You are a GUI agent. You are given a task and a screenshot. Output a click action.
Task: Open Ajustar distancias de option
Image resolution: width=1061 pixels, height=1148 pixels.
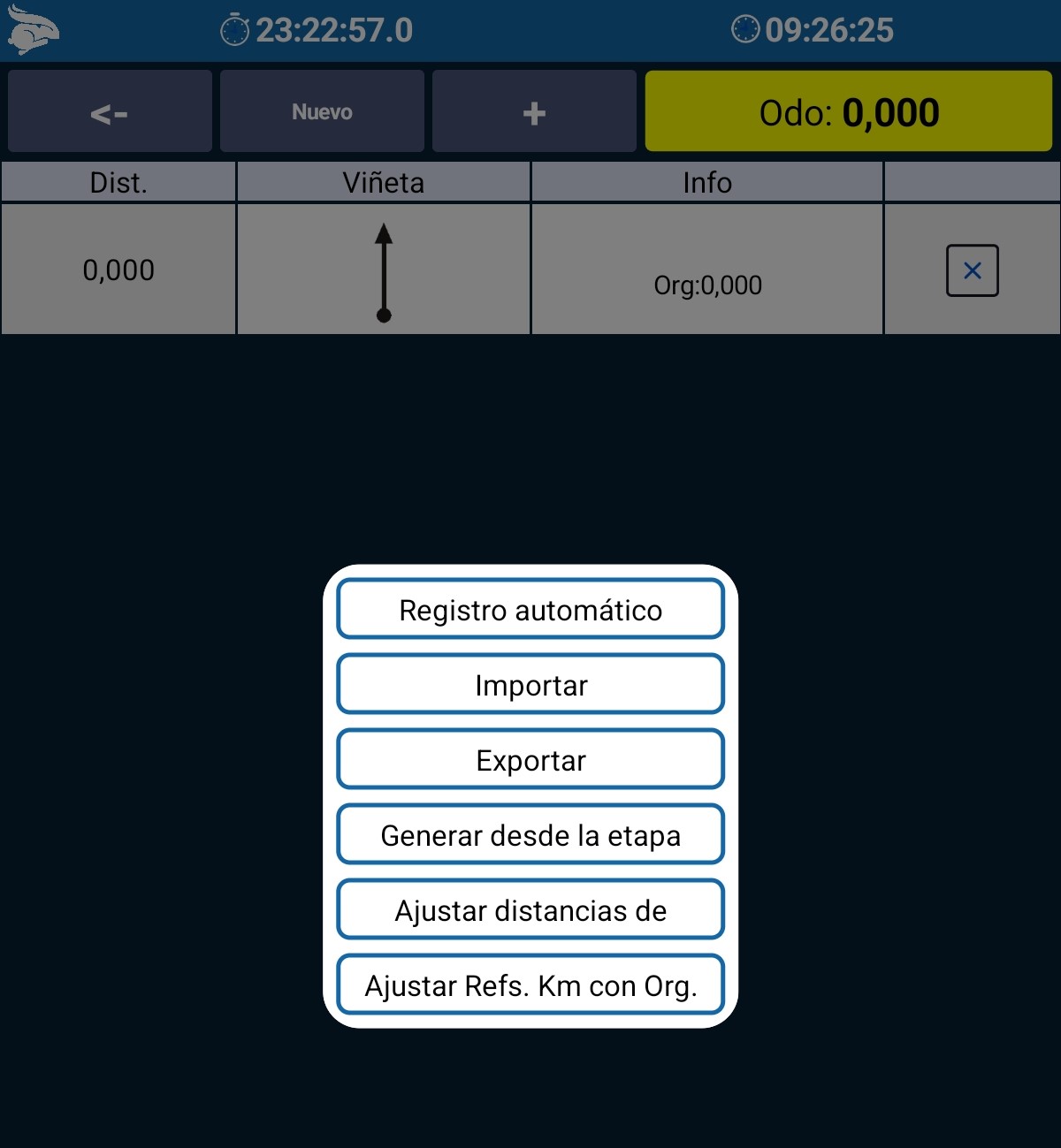coord(530,909)
